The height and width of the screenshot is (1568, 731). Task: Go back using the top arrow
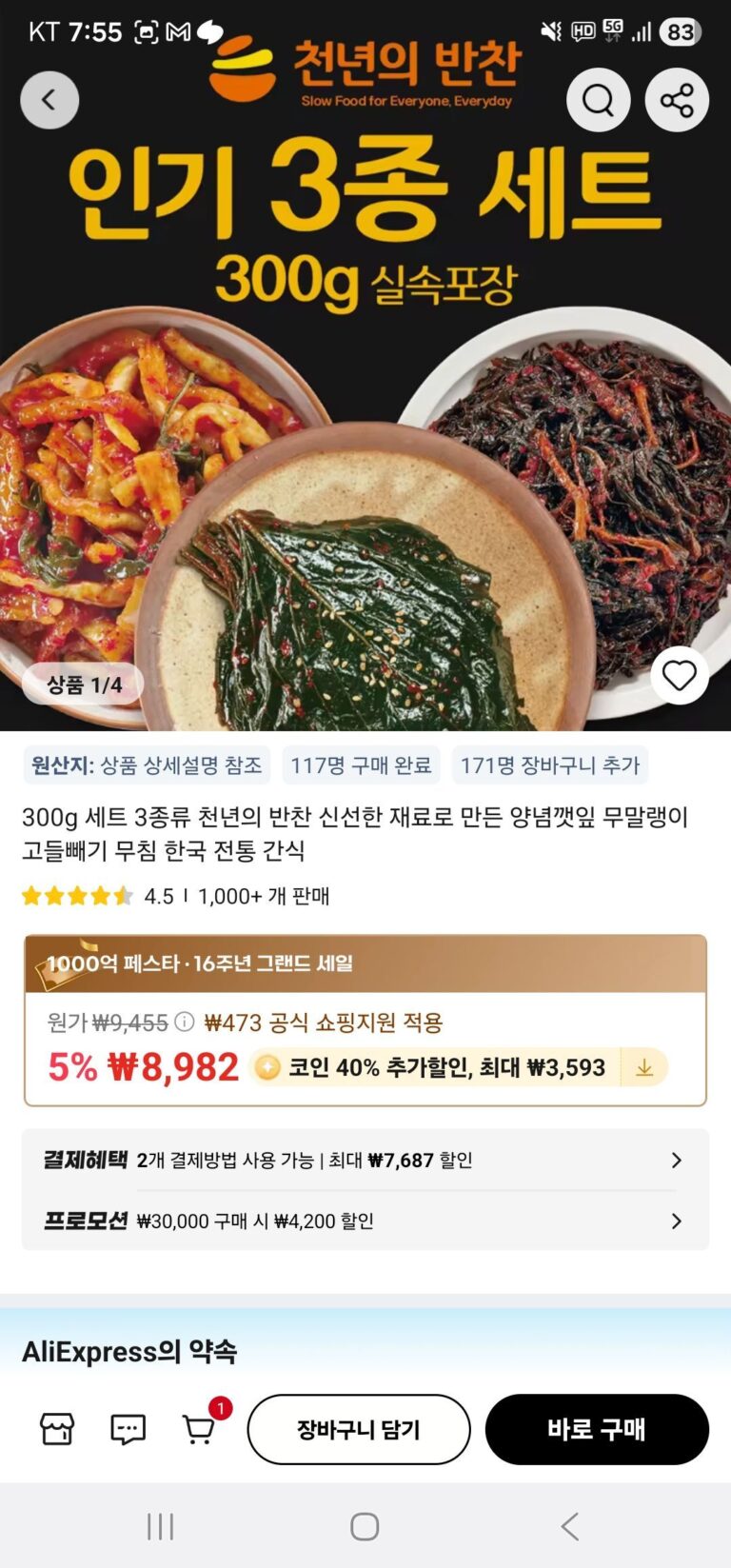coord(49,100)
